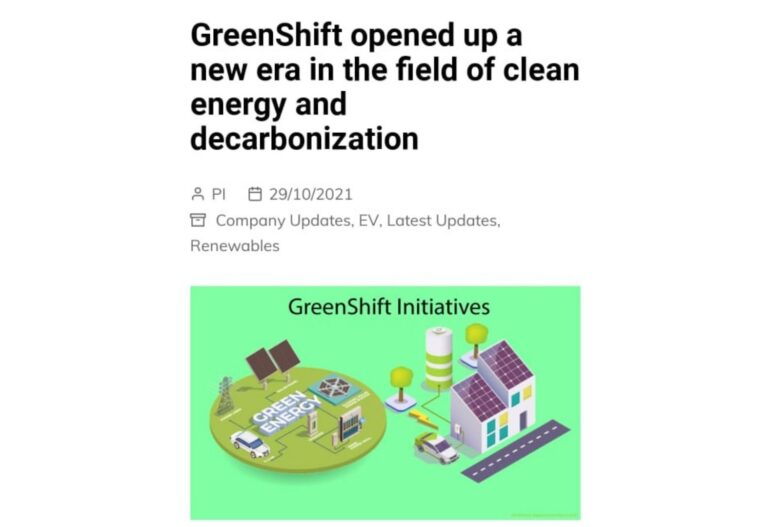Open author PI's profile link
Screen dimensions: 770x527
pyautogui.click(x=219, y=194)
